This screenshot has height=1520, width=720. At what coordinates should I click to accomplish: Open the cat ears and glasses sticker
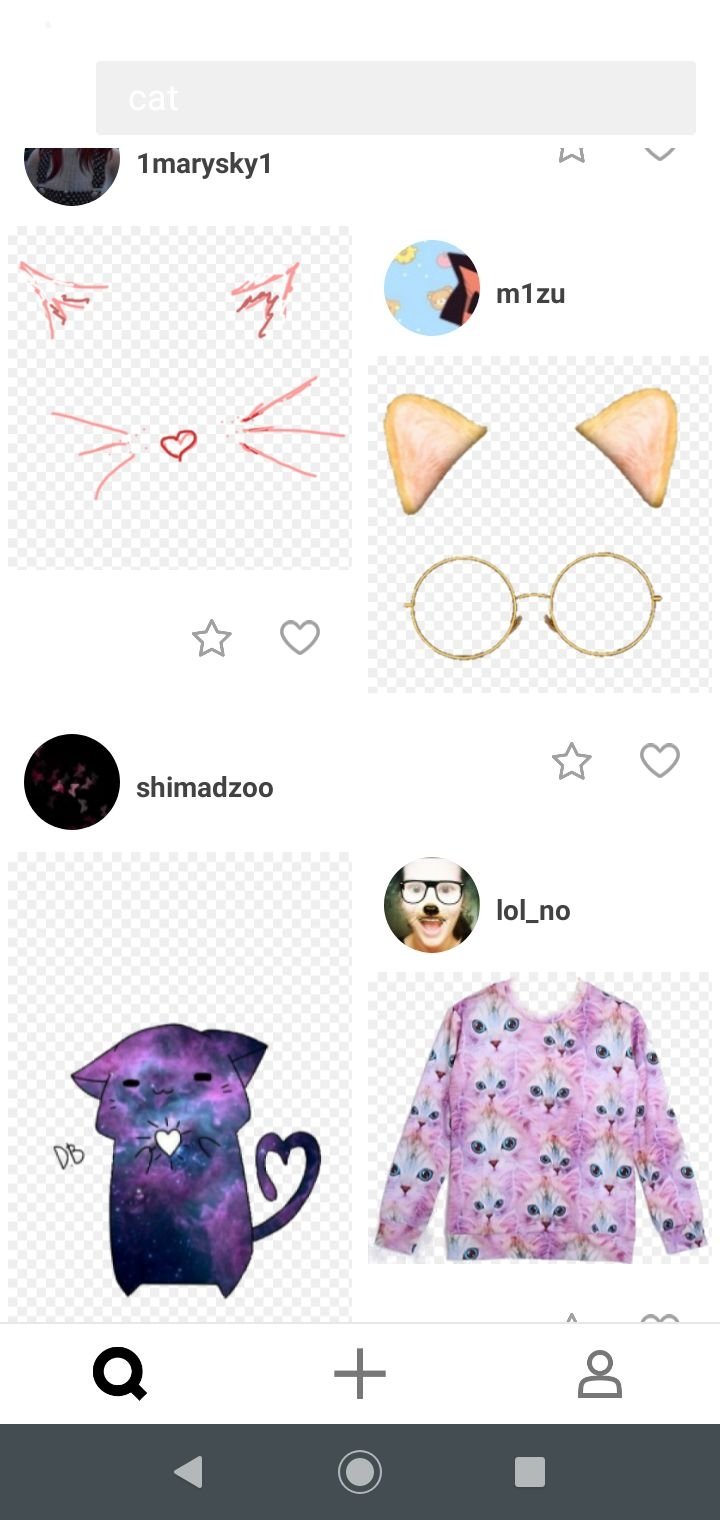pos(539,524)
